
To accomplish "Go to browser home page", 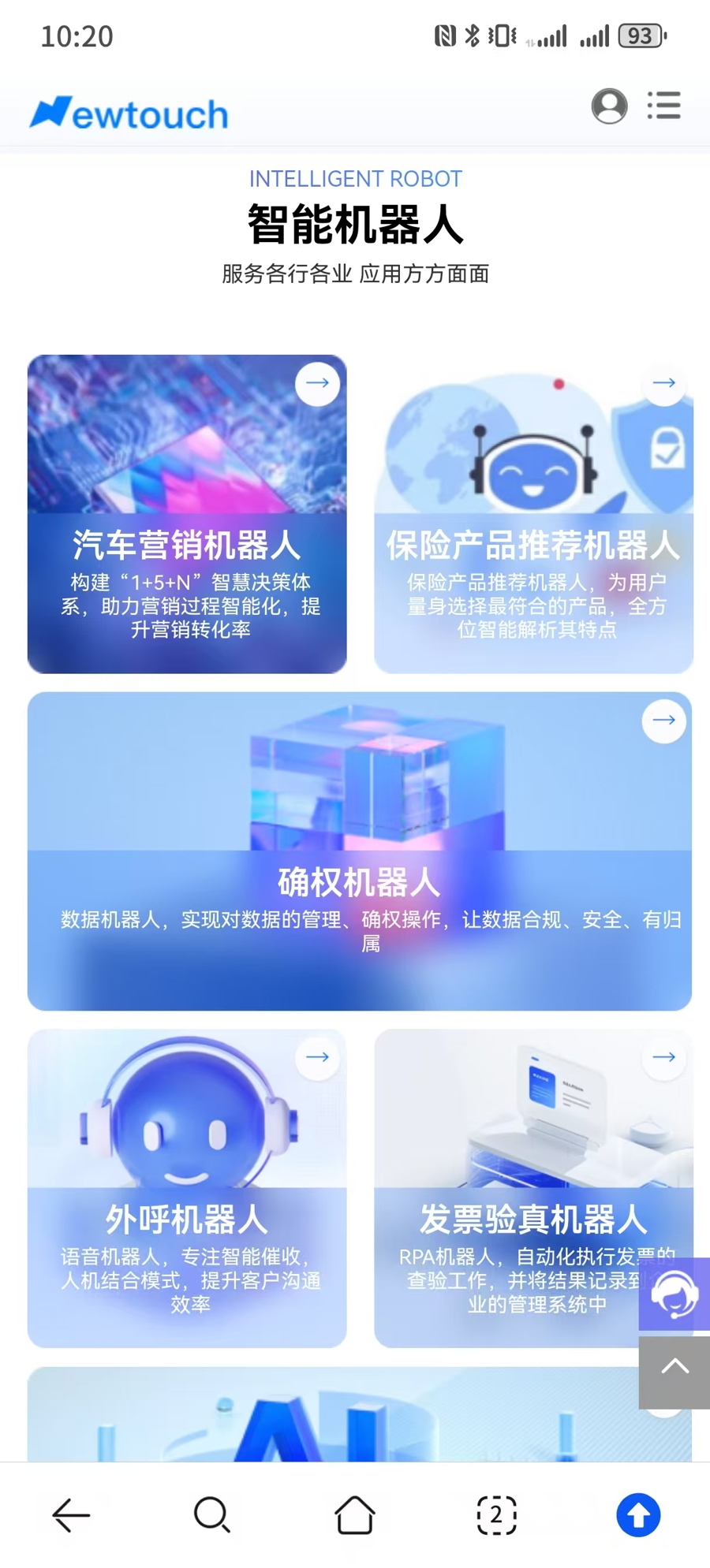I will coord(355,1514).
